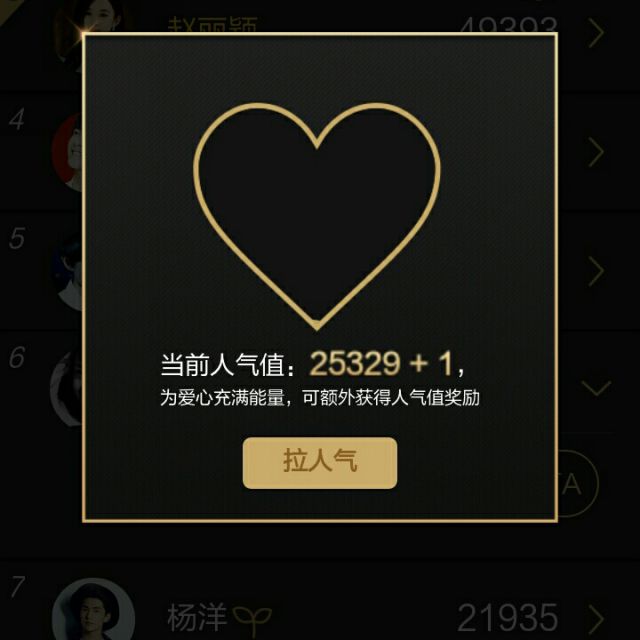Open the rank 4 entry chevron

tap(596, 152)
